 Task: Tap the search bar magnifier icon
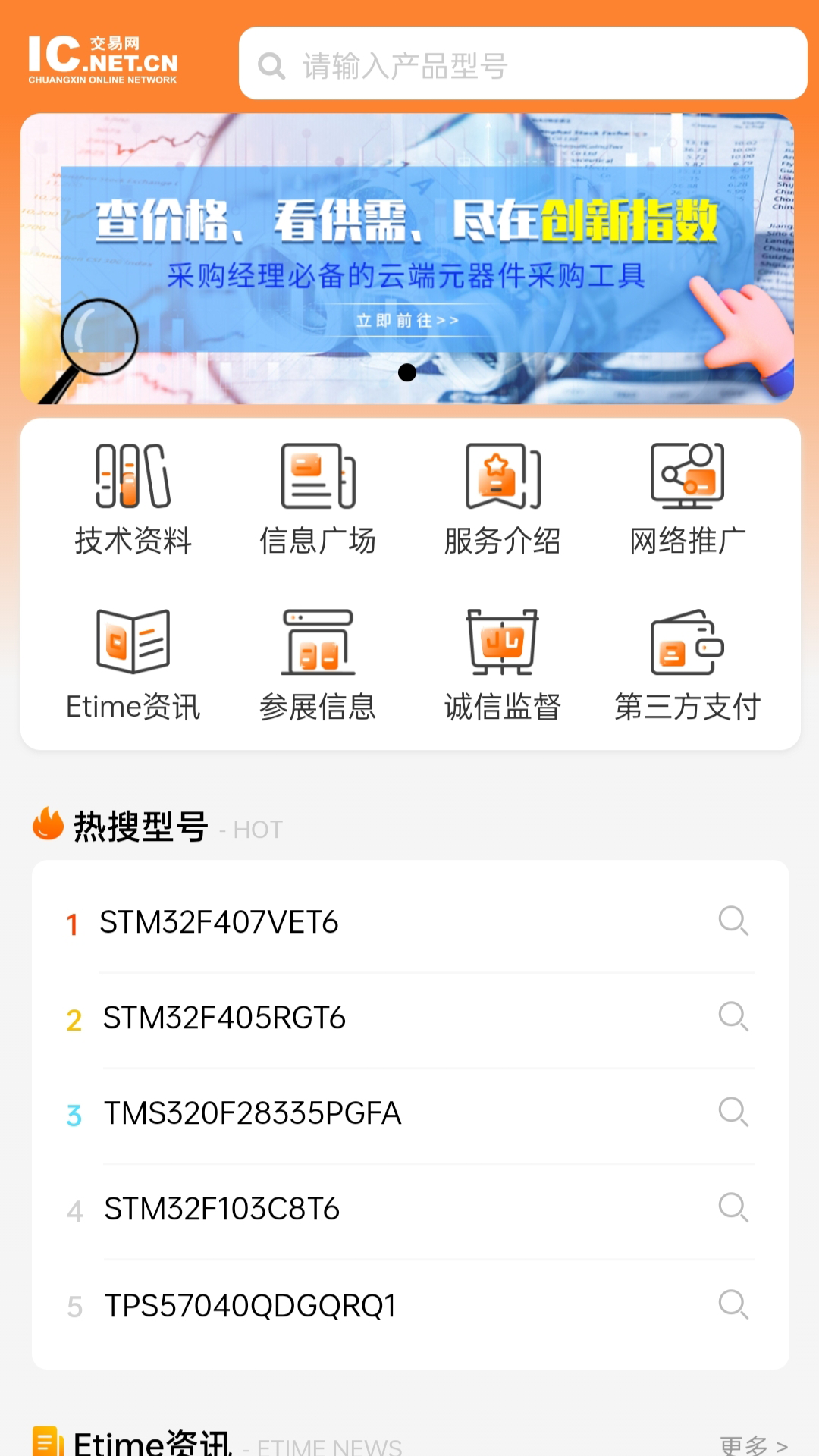[x=271, y=67]
